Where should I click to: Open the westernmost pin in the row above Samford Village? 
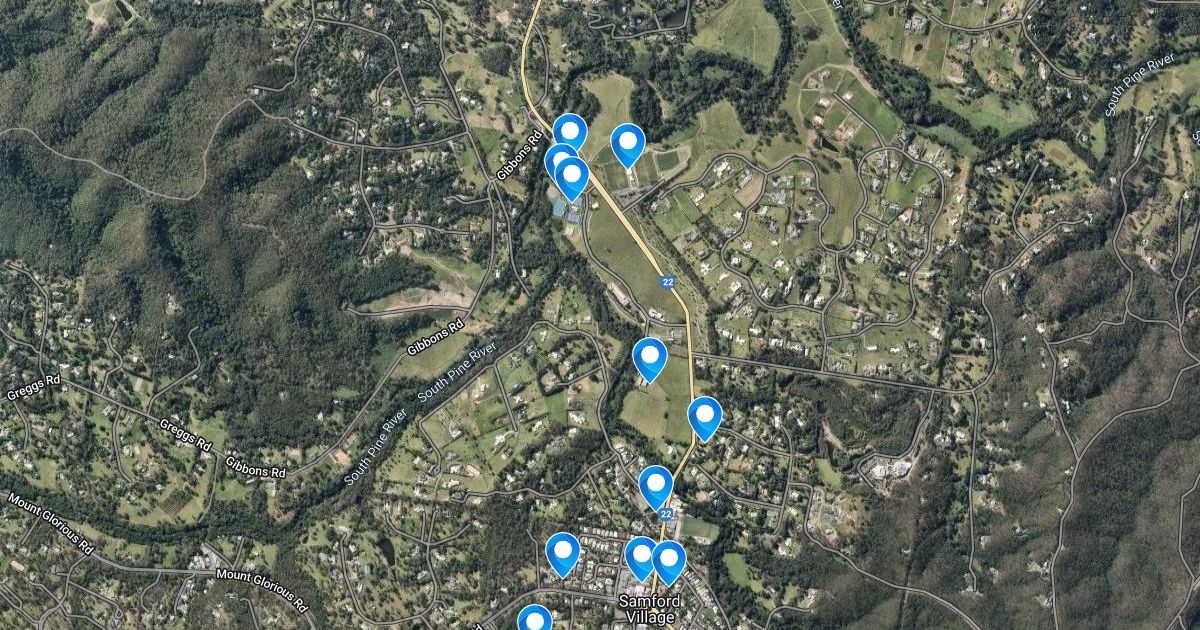563,553
